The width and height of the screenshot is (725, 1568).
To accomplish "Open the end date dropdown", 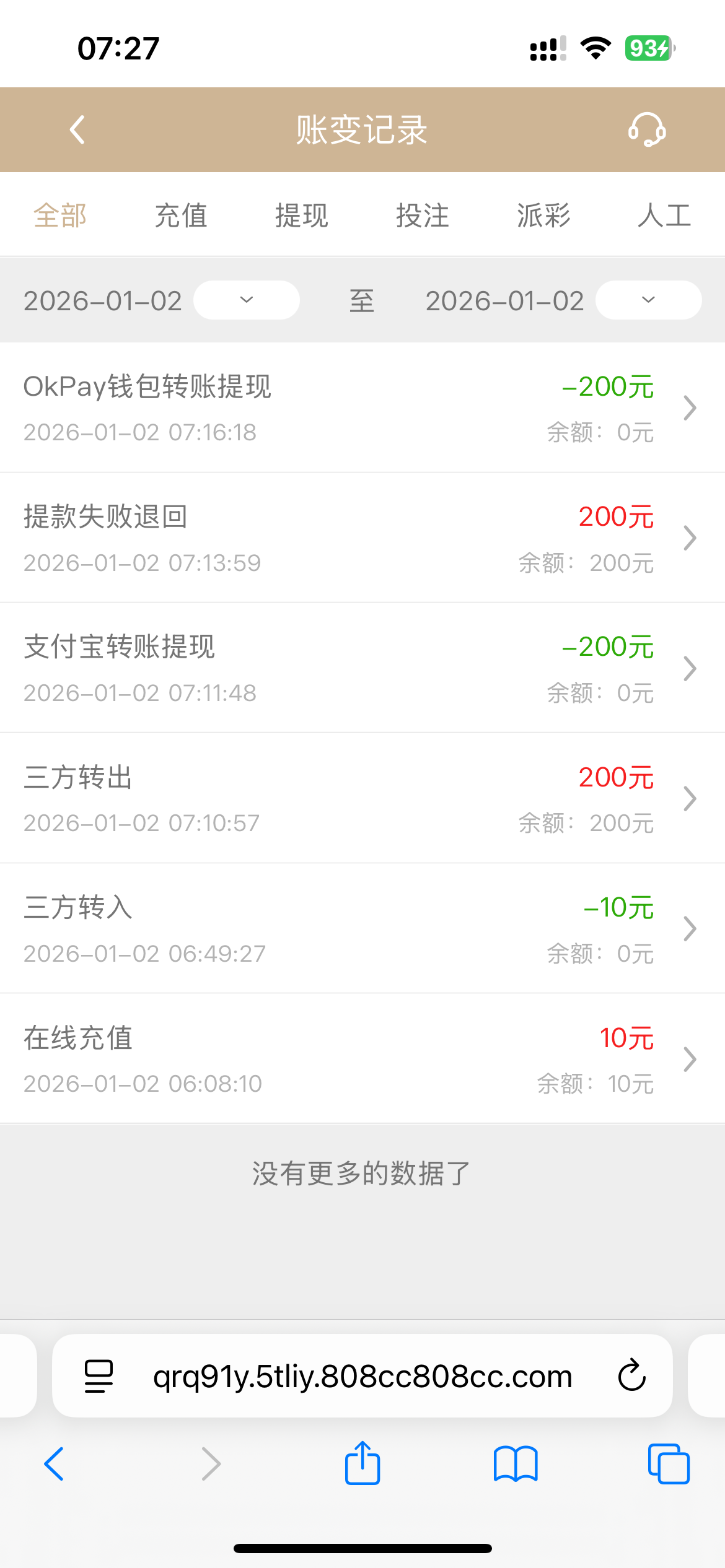I will tap(648, 300).
